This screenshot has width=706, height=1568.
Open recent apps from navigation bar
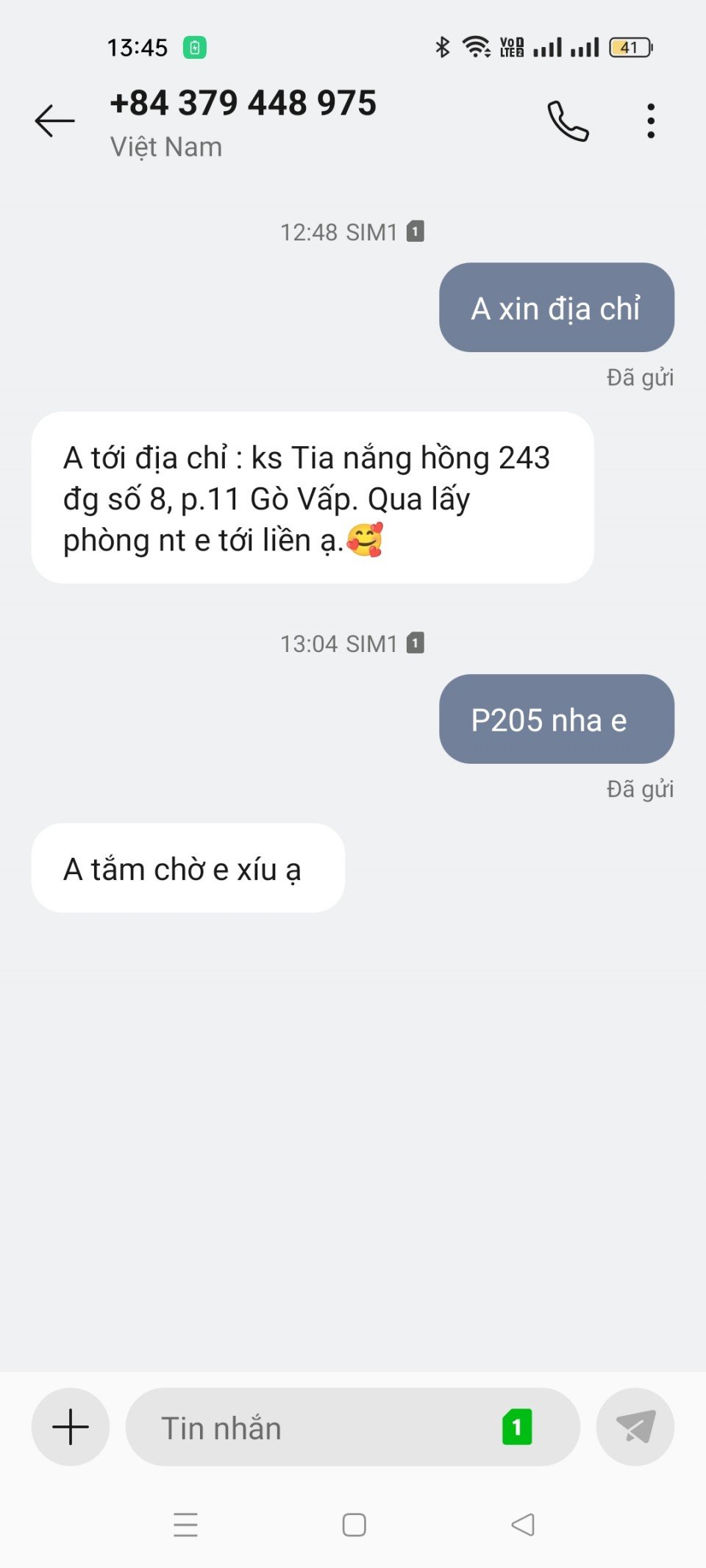(x=185, y=1525)
